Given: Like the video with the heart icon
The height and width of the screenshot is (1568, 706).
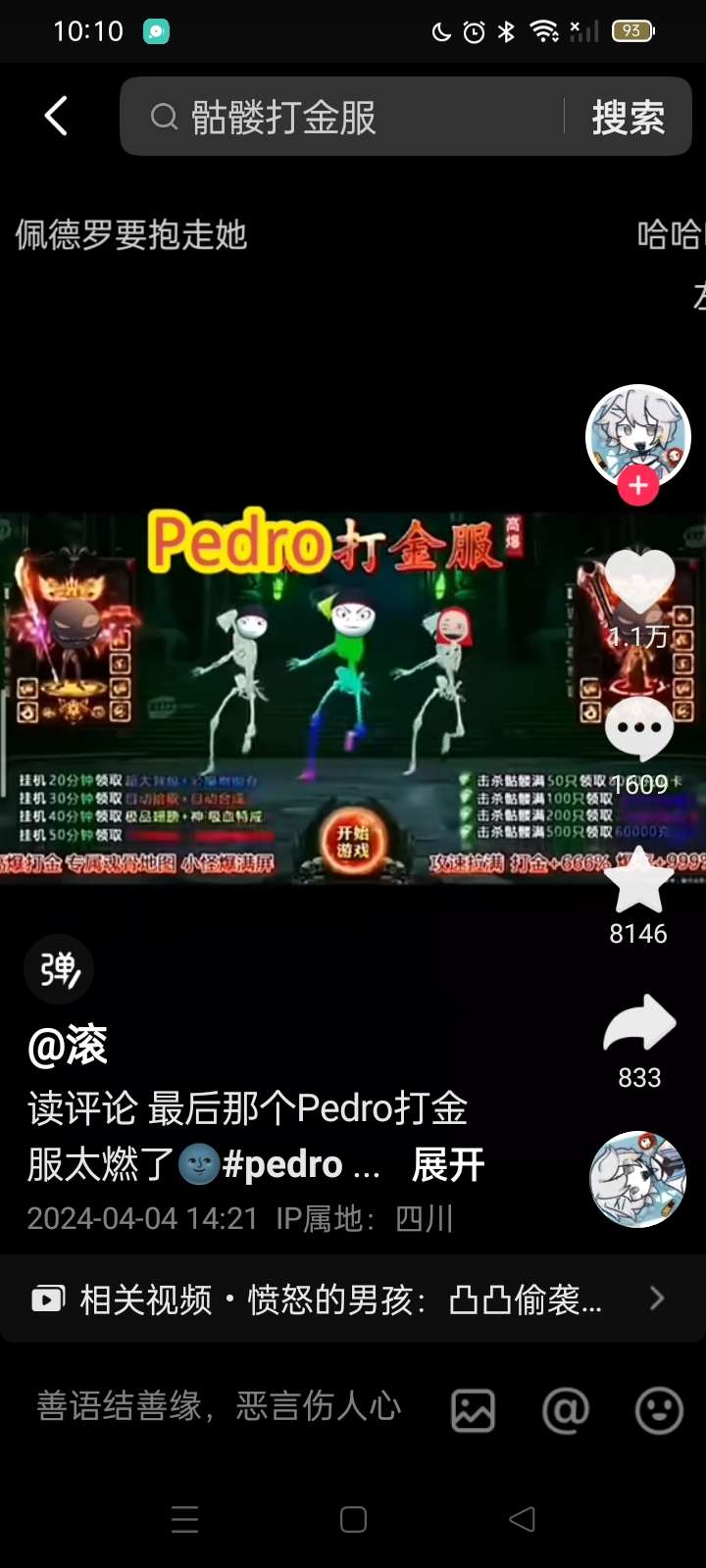Looking at the screenshot, I should pos(639,582).
